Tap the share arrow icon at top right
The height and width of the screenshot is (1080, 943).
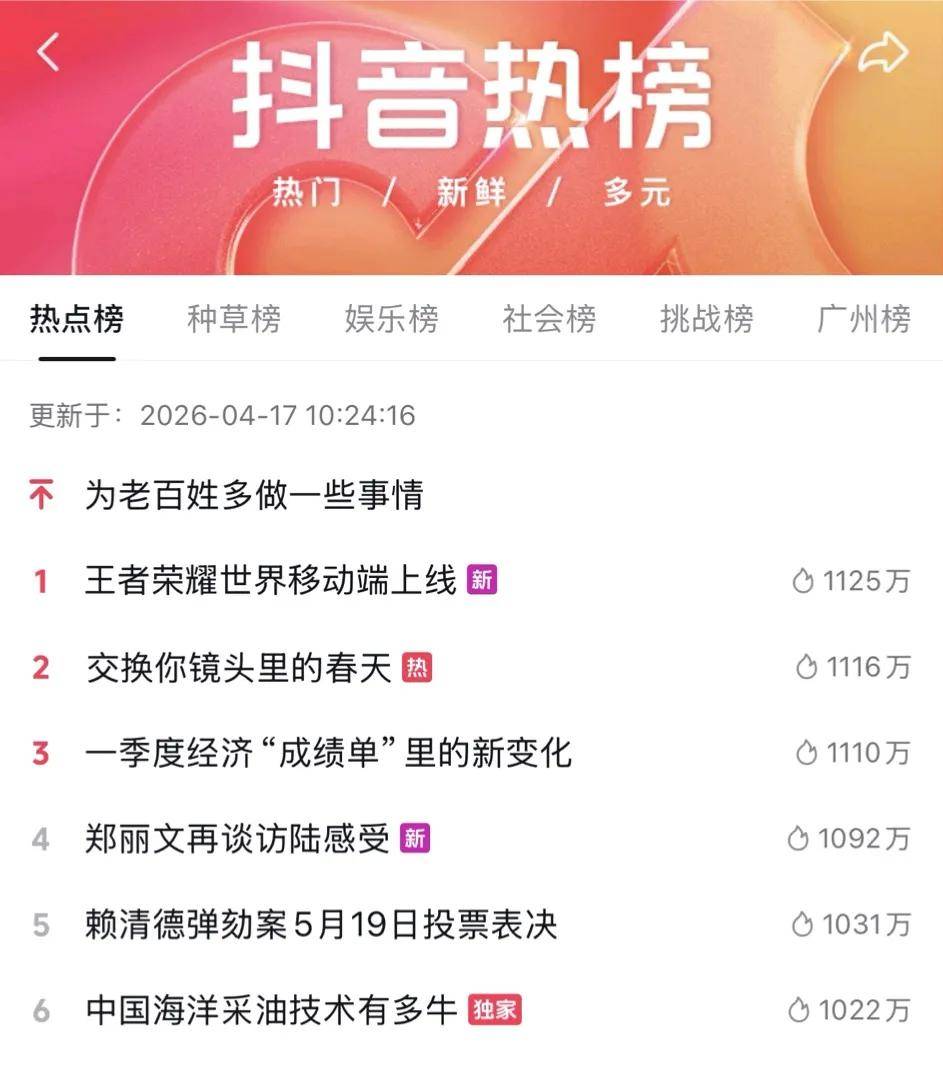pos(884,51)
